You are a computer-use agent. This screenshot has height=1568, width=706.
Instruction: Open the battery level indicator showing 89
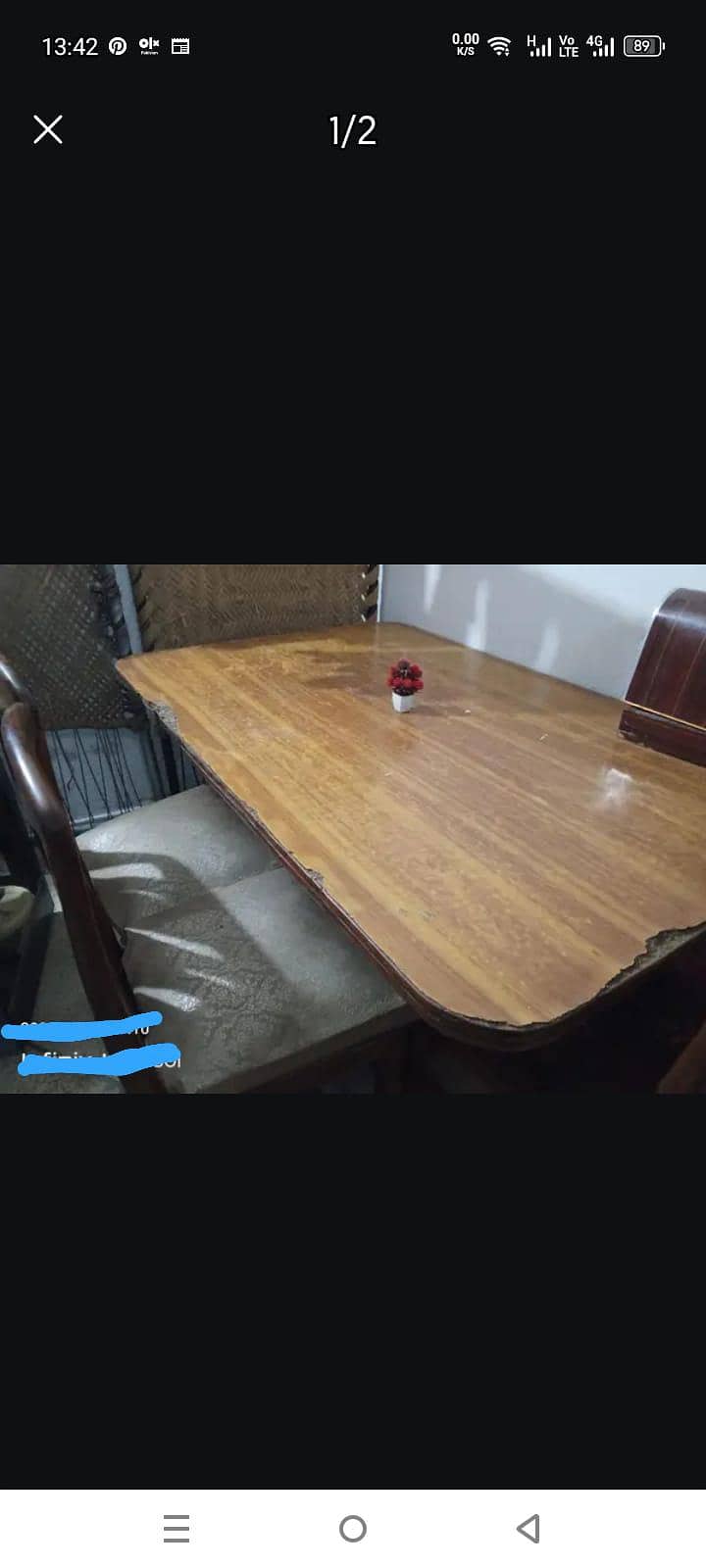pos(643,45)
